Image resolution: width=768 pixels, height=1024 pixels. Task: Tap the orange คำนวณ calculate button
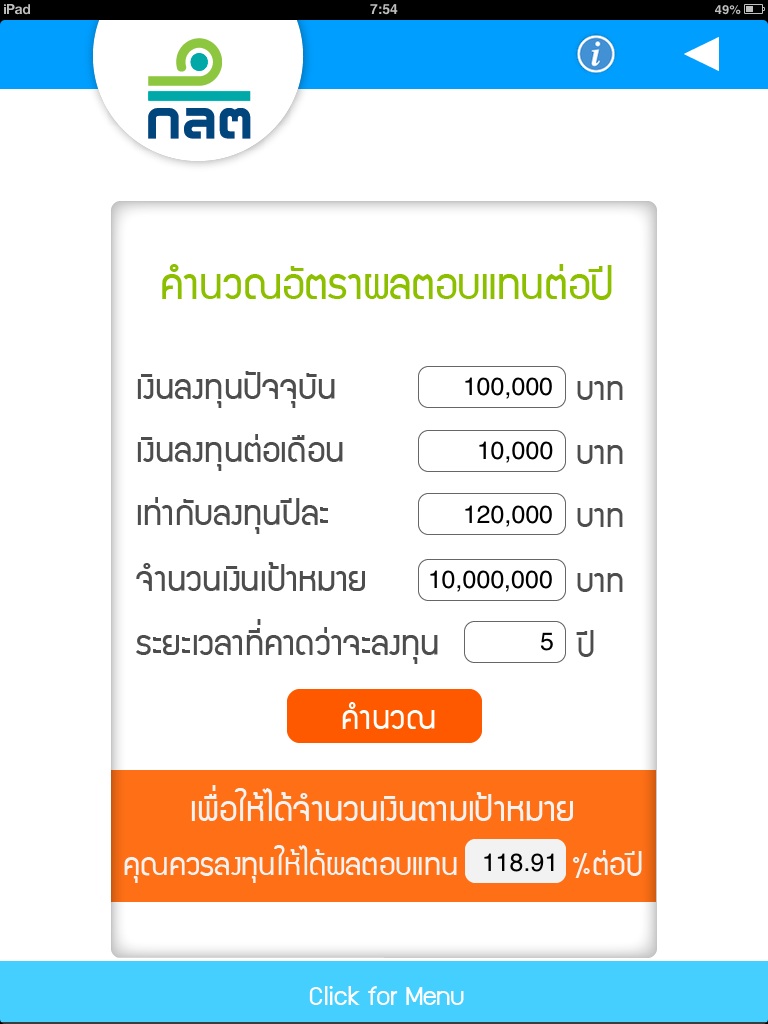coord(384,716)
